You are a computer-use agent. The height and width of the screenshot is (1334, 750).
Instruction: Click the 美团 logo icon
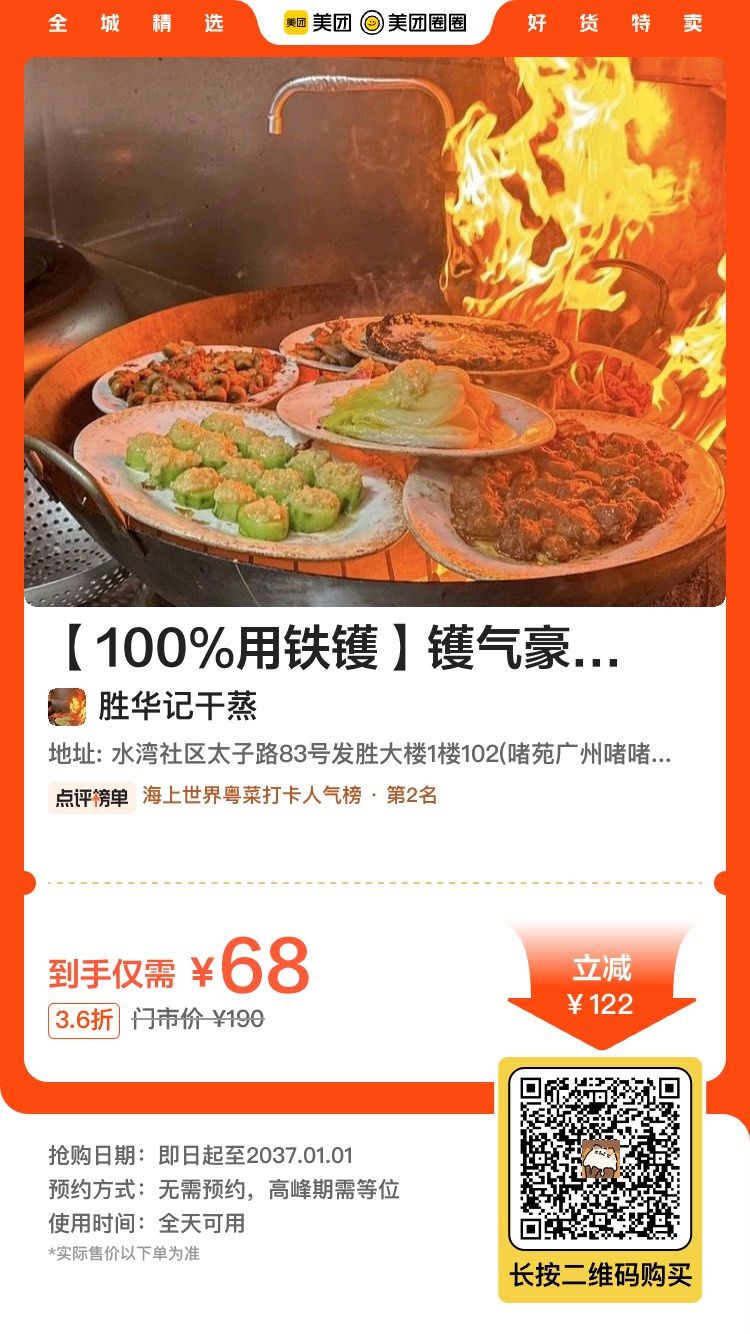coord(296,22)
